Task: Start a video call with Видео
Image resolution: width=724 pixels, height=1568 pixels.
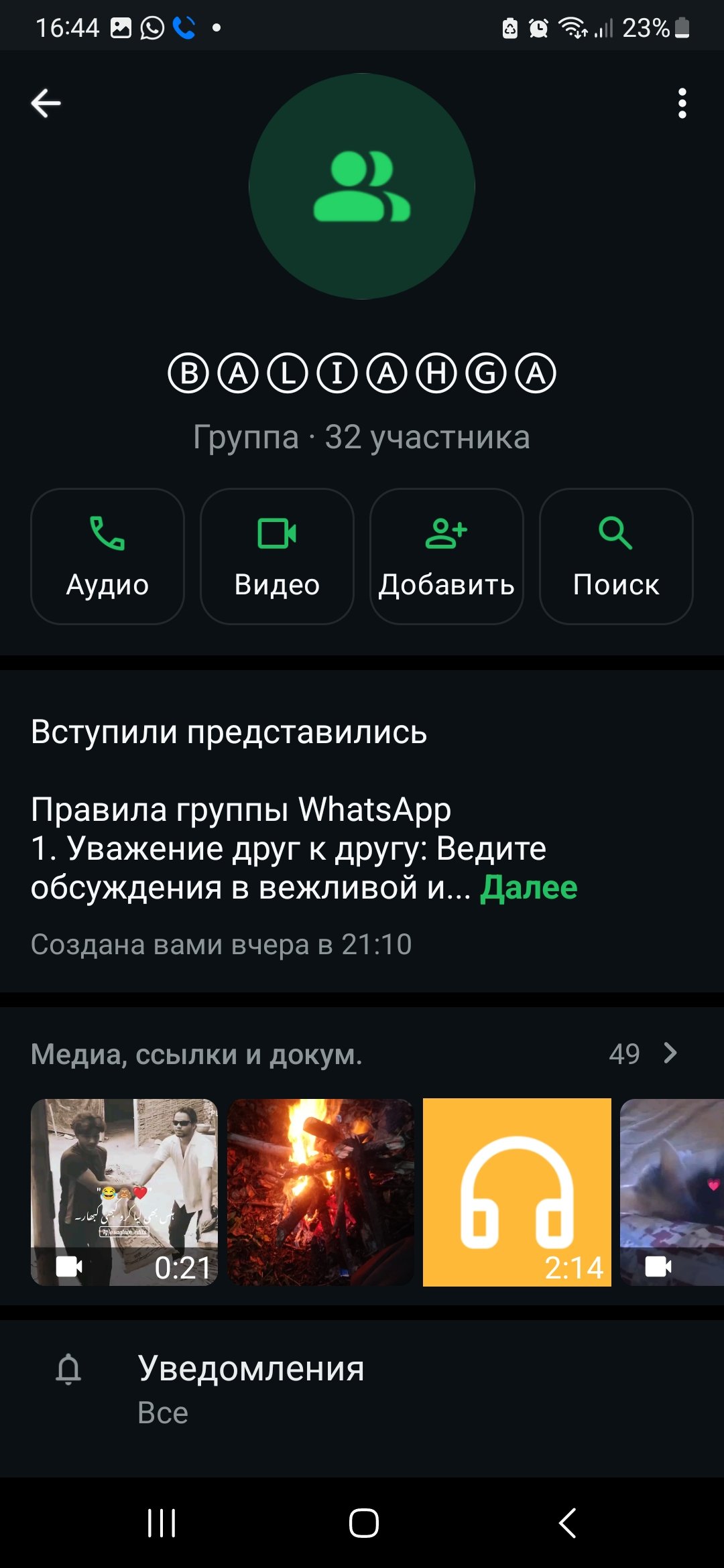Action: 277,556
